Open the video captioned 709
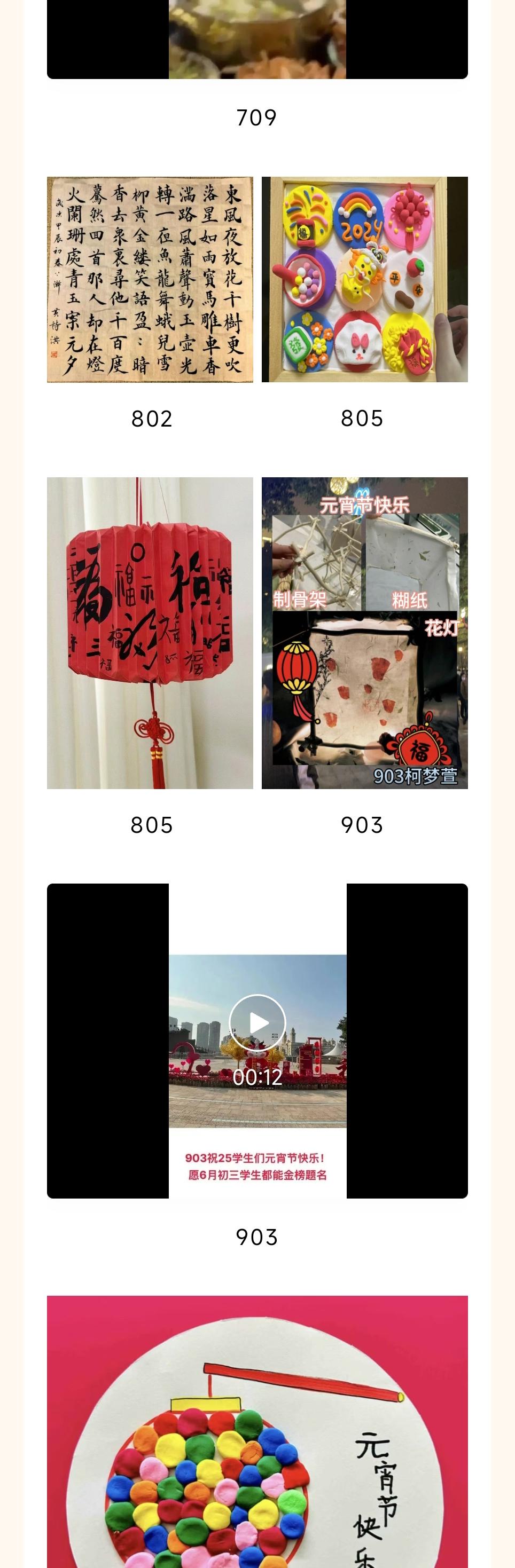The height and width of the screenshot is (1568, 515). coord(257,40)
